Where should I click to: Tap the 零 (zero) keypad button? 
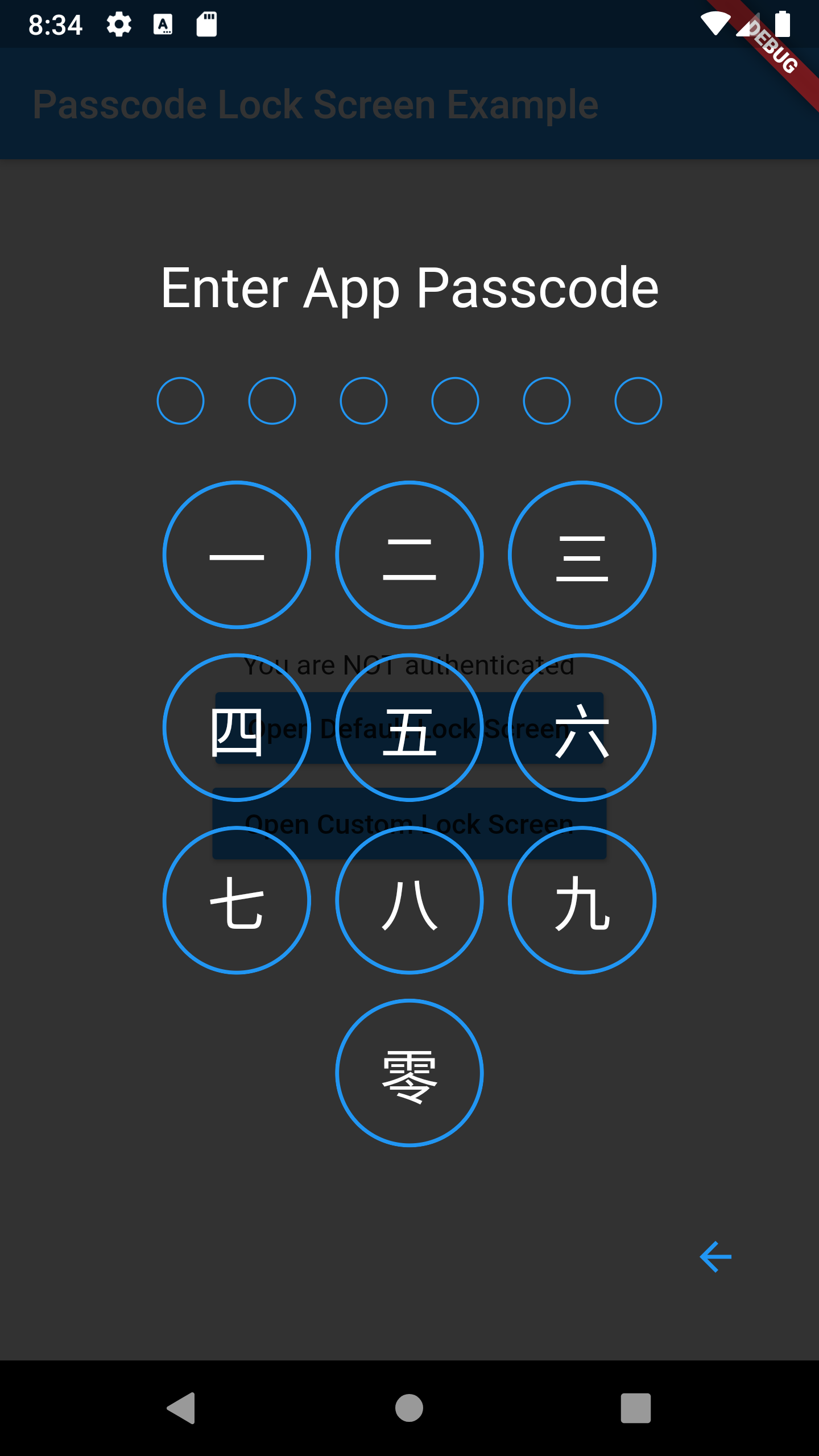[409, 1073]
